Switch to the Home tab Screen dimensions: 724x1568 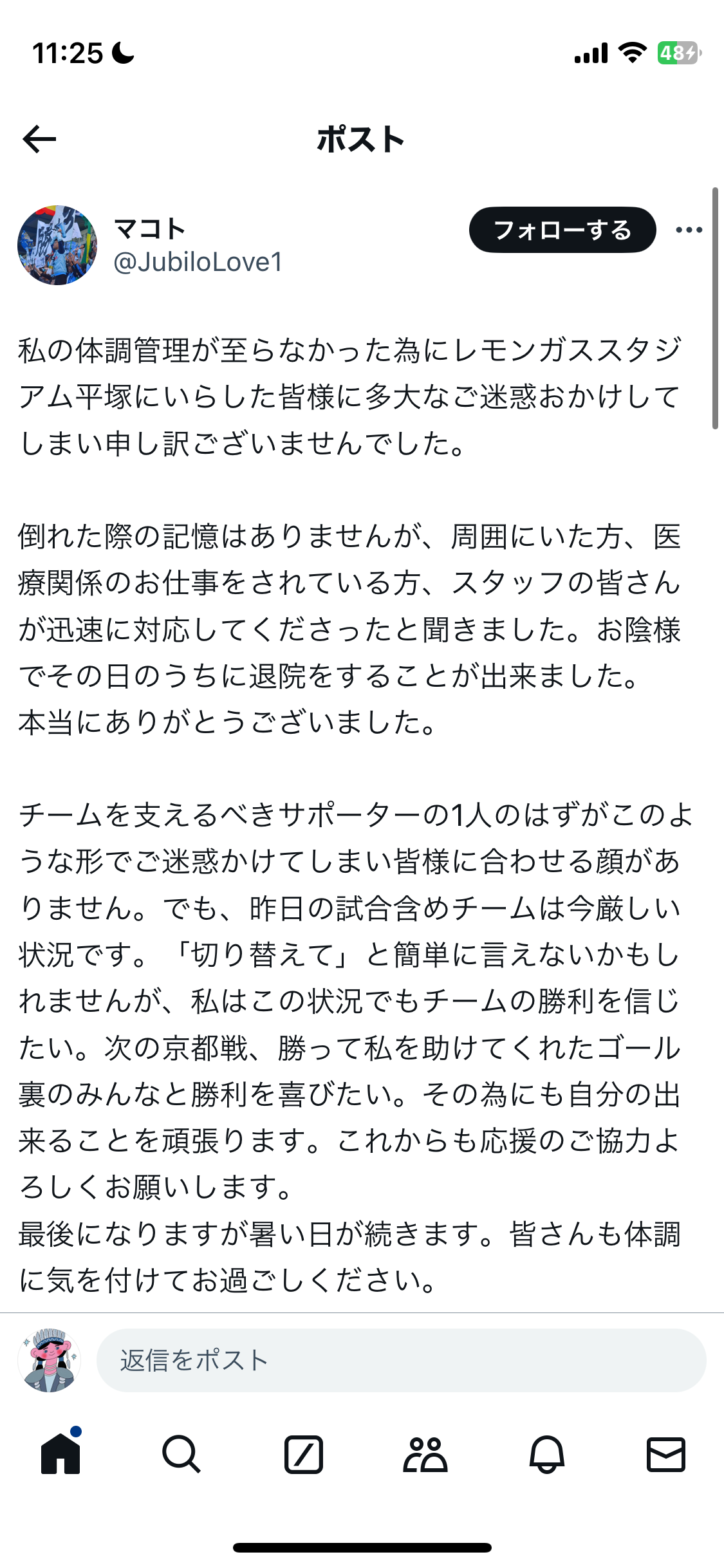point(60,1454)
